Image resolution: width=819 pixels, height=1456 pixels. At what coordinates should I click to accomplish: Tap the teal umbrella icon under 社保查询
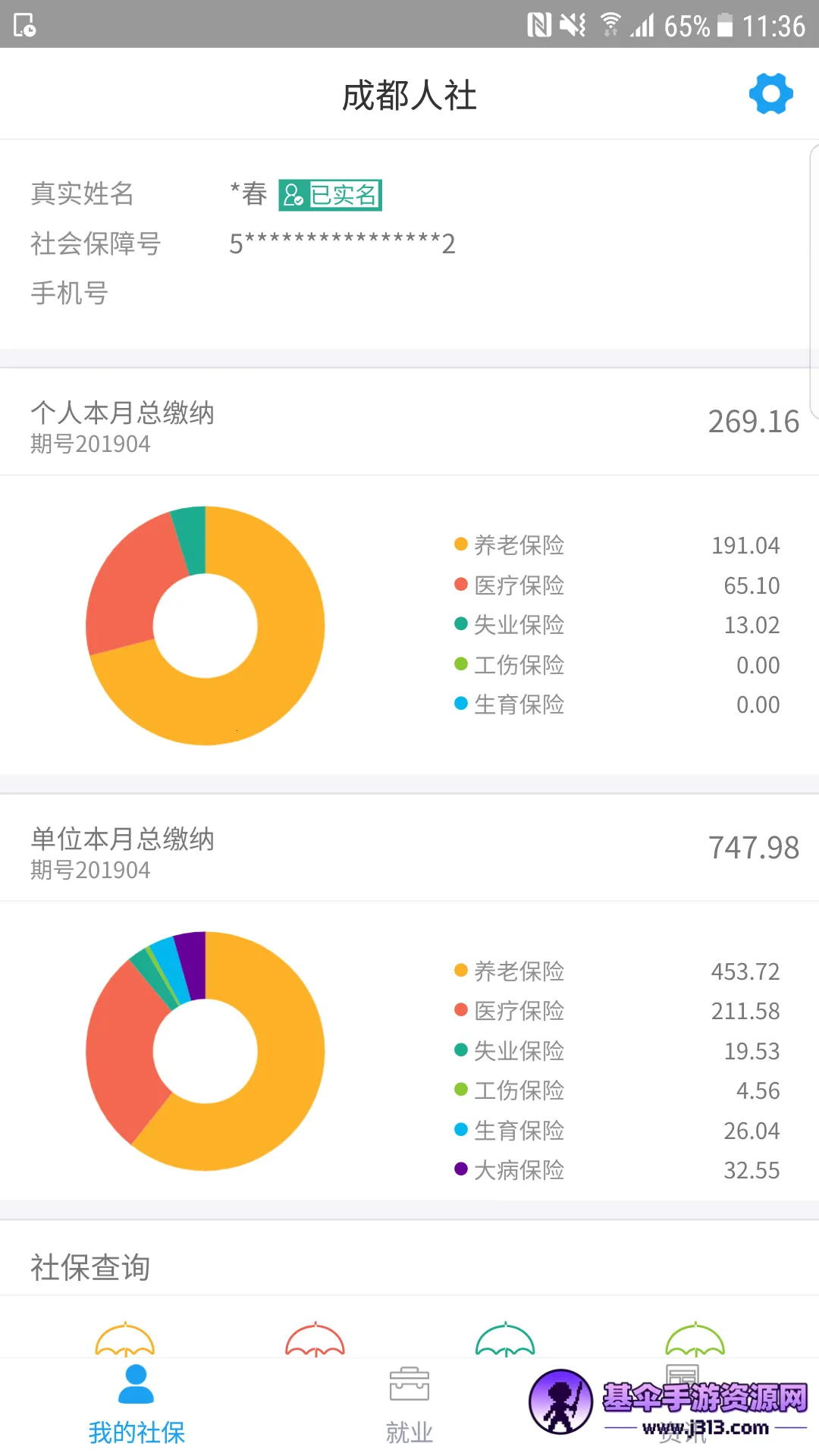505,1341
